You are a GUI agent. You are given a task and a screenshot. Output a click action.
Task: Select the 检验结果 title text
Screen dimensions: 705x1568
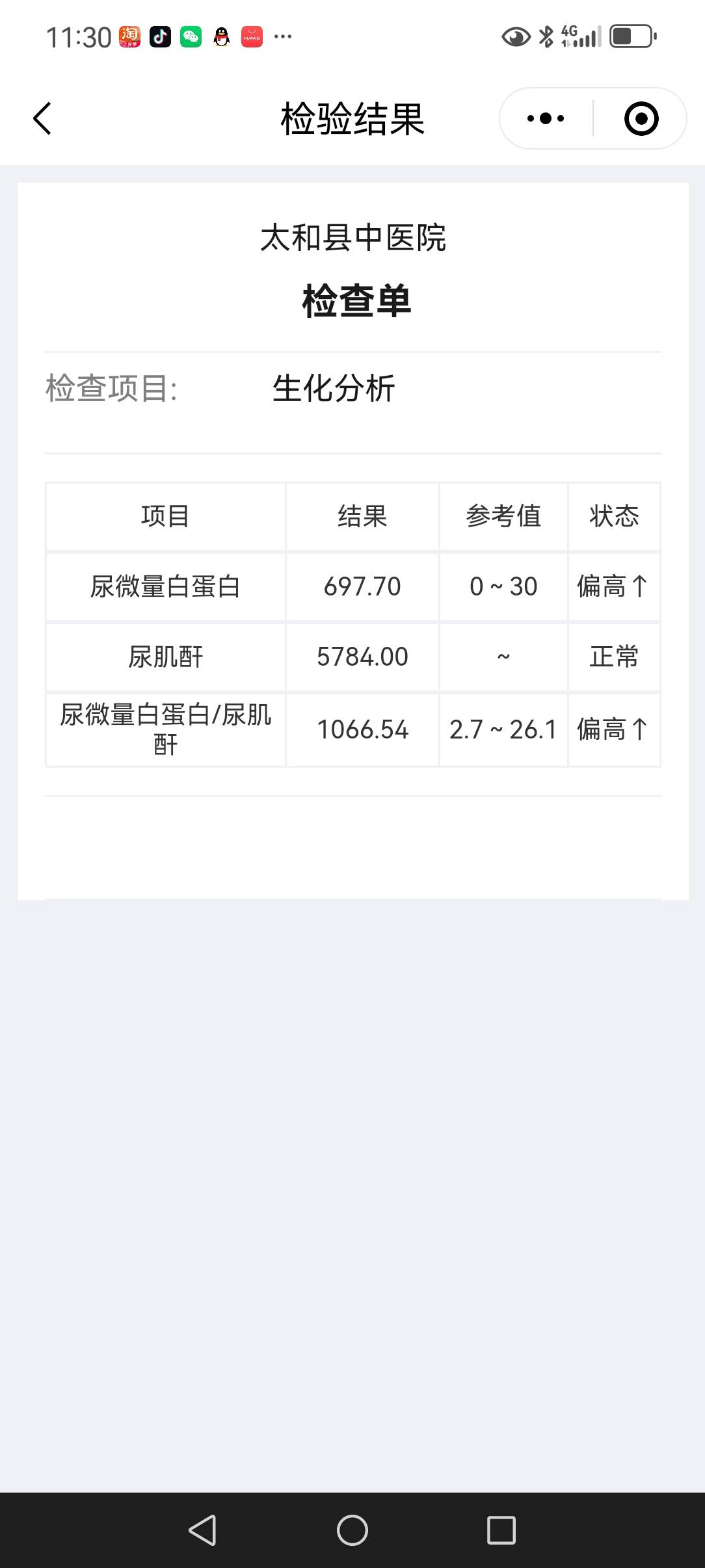click(352, 118)
